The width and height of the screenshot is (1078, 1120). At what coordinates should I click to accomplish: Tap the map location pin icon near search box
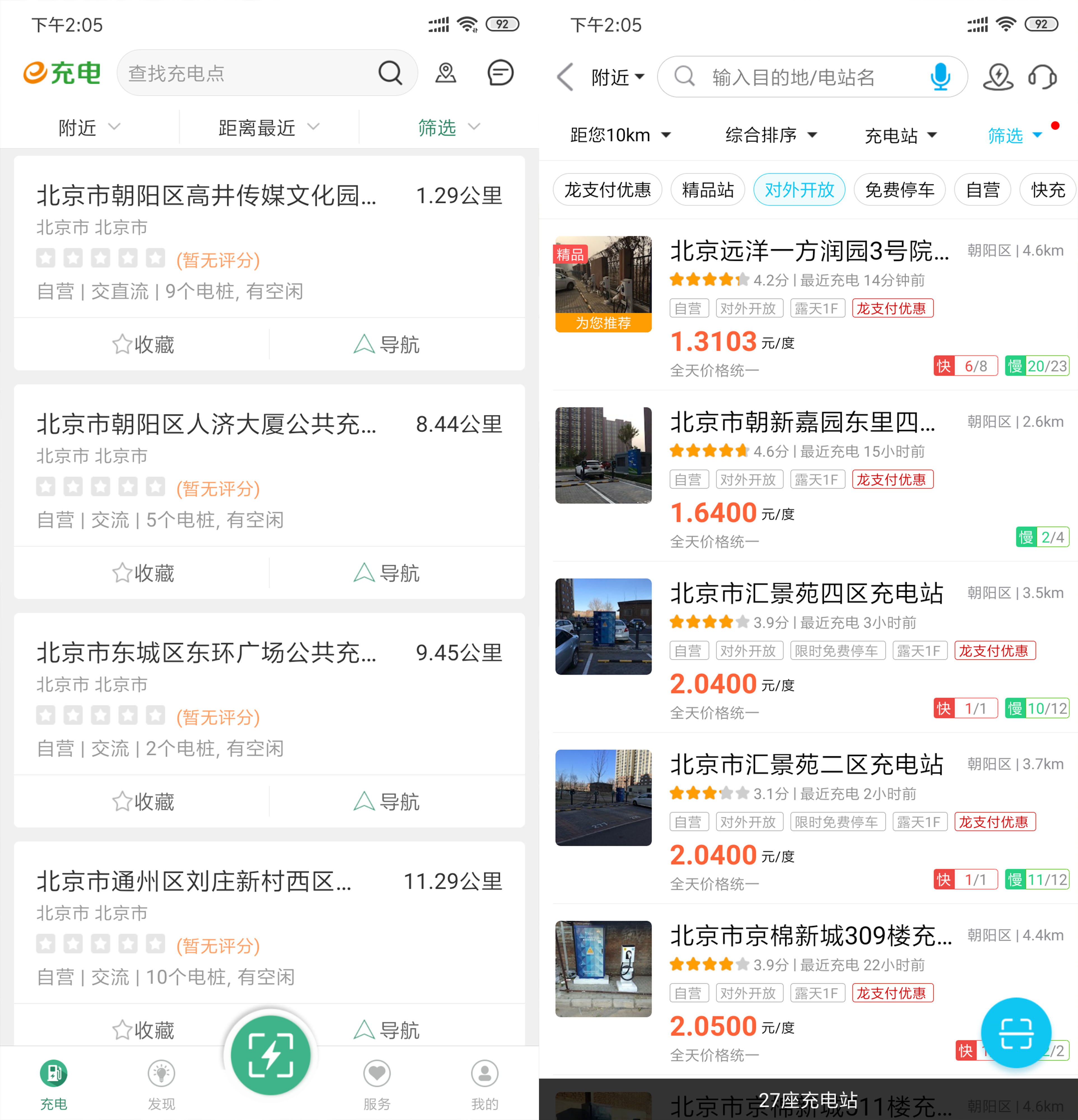tap(445, 73)
